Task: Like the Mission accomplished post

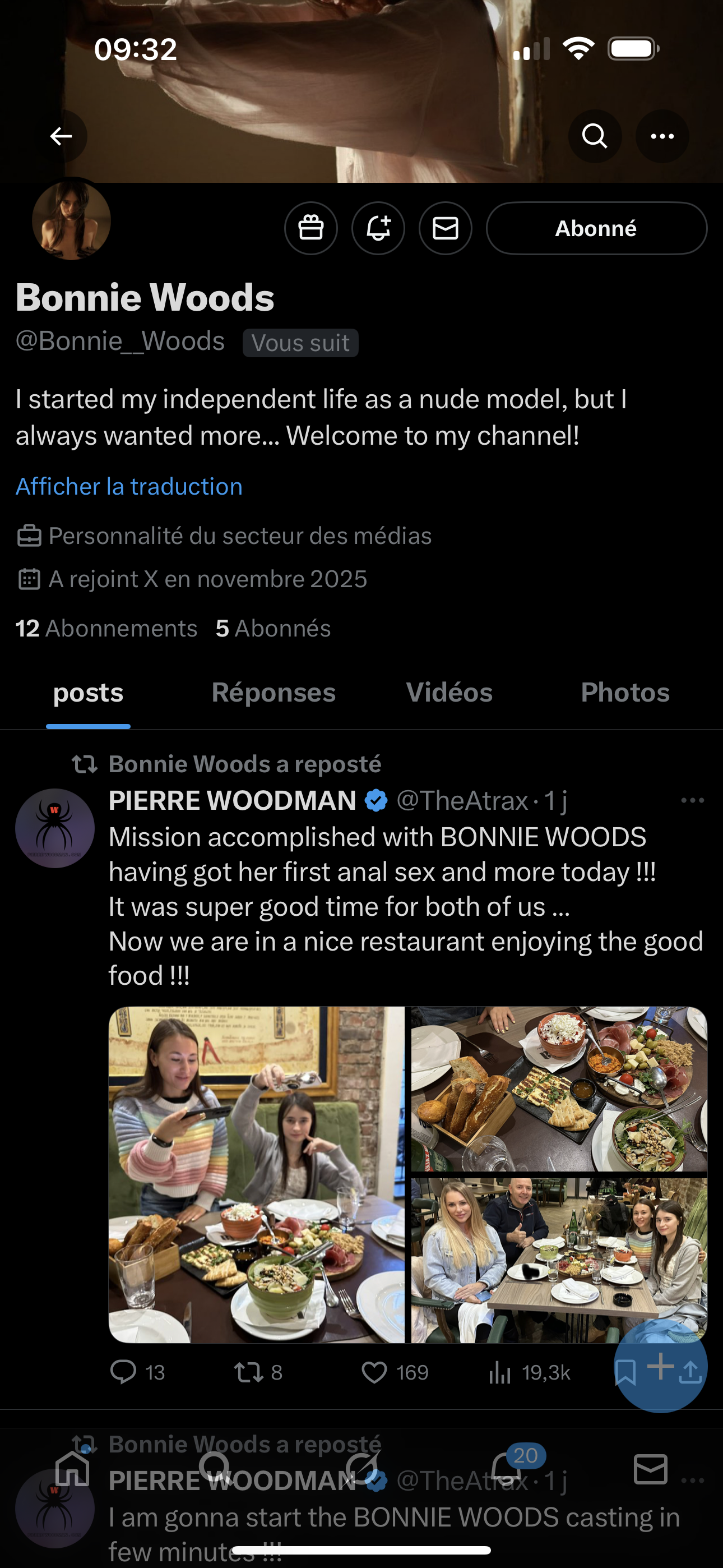Action: (x=374, y=1372)
